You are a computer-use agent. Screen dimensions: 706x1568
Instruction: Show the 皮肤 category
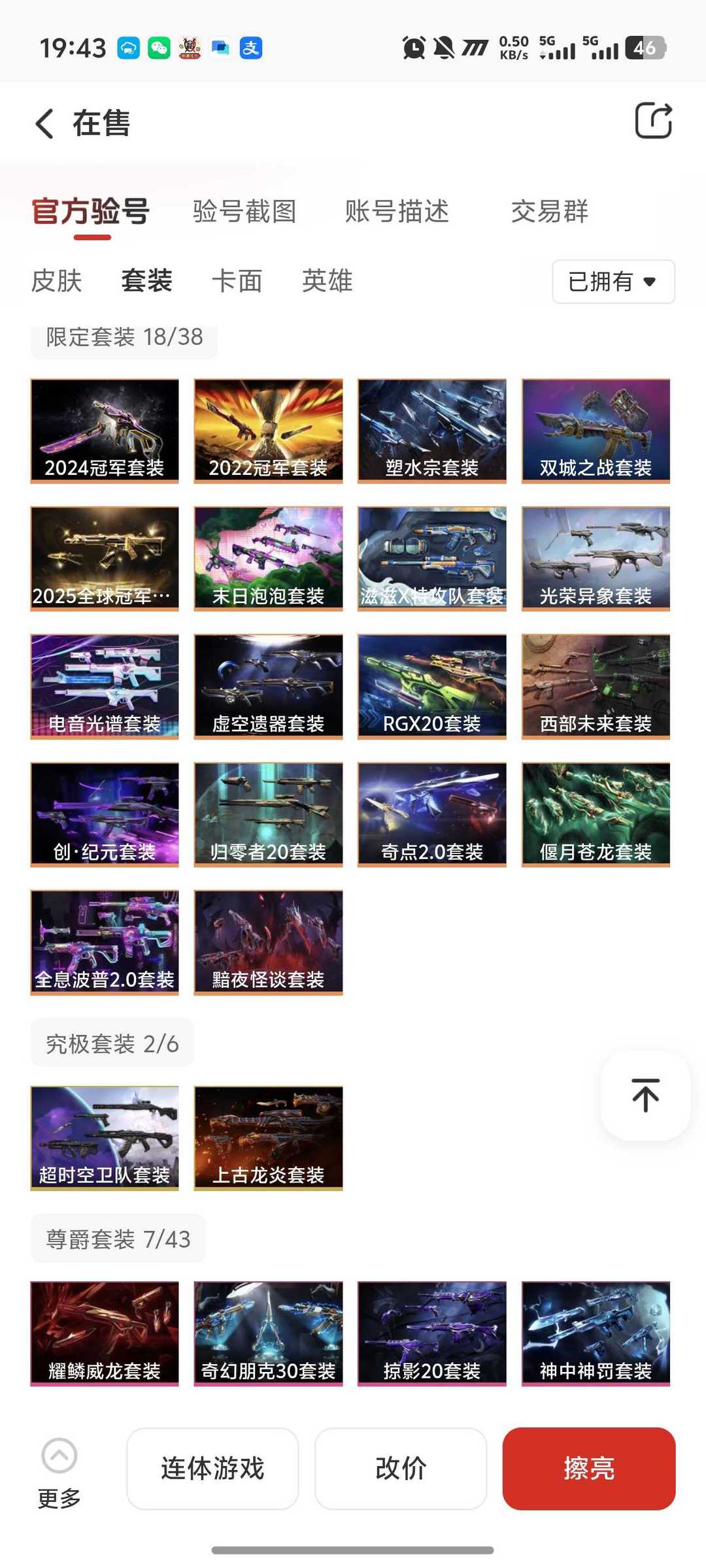tap(56, 281)
